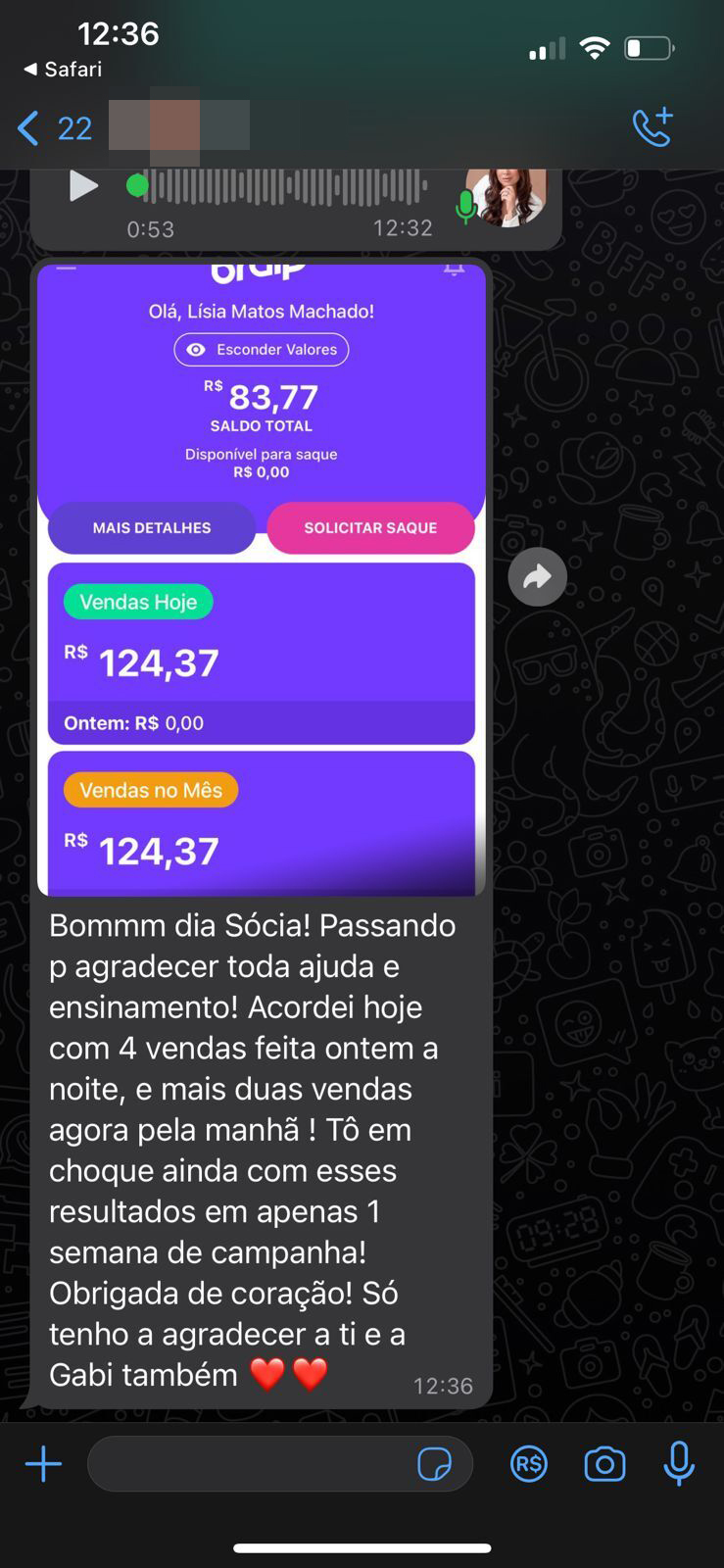The image size is (724, 1568).
Task: Record a voice message with the microphone
Action: (x=679, y=1465)
